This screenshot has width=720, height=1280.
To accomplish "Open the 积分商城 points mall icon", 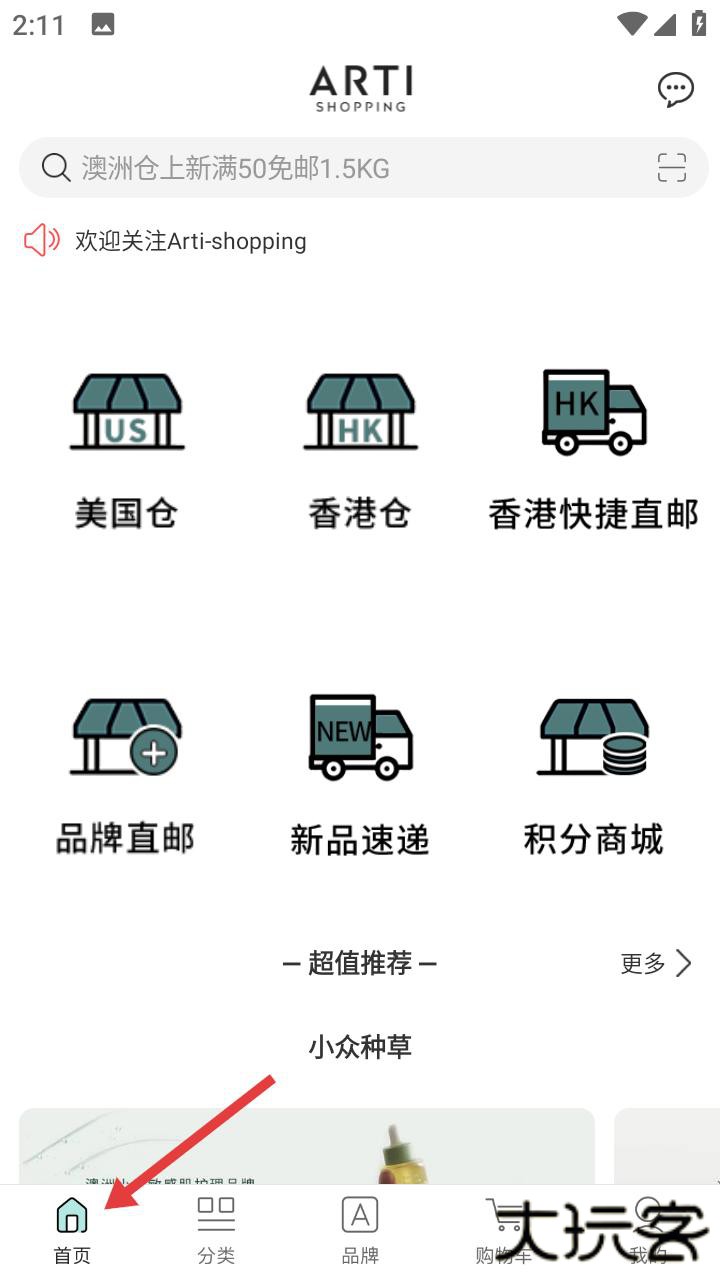I will click(x=593, y=738).
